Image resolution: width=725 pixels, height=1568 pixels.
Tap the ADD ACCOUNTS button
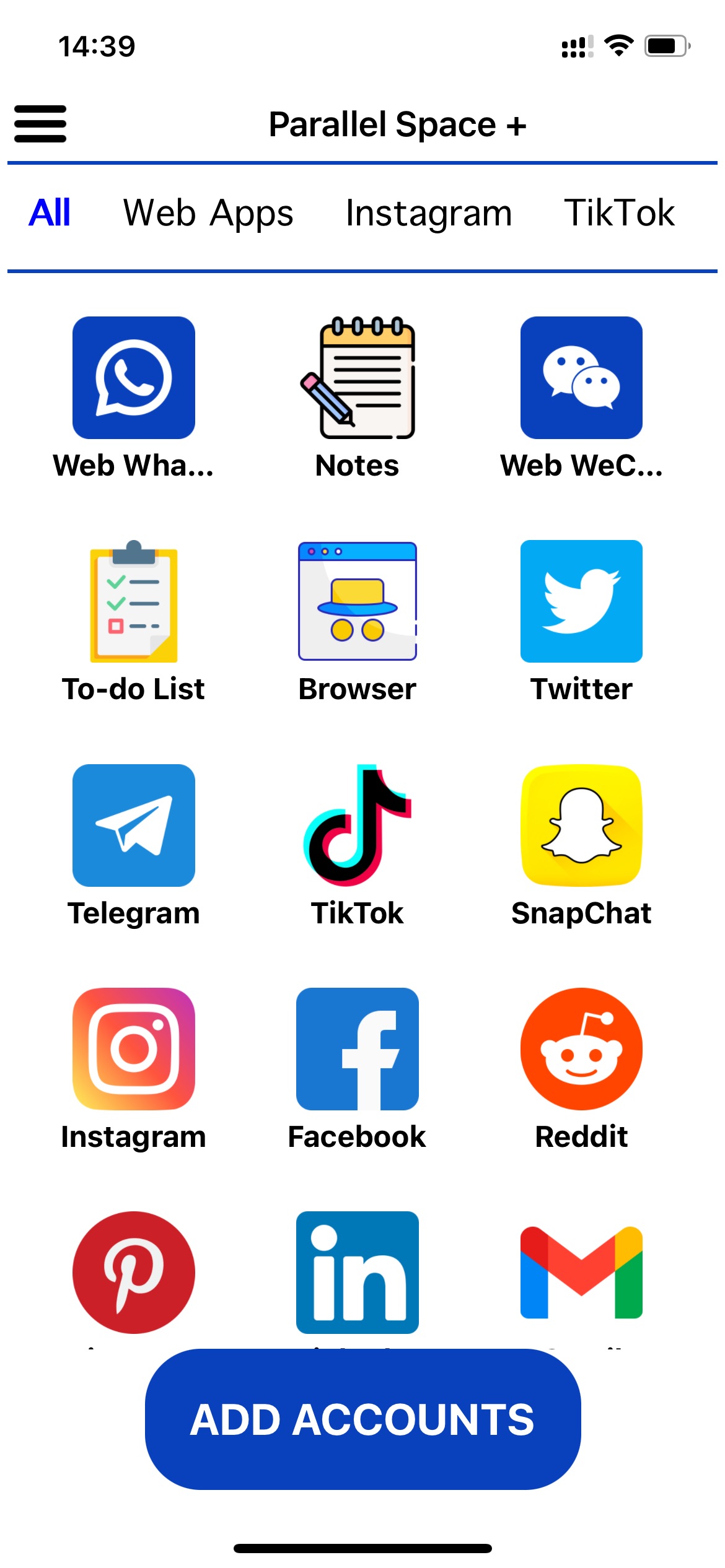point(362,1419)
